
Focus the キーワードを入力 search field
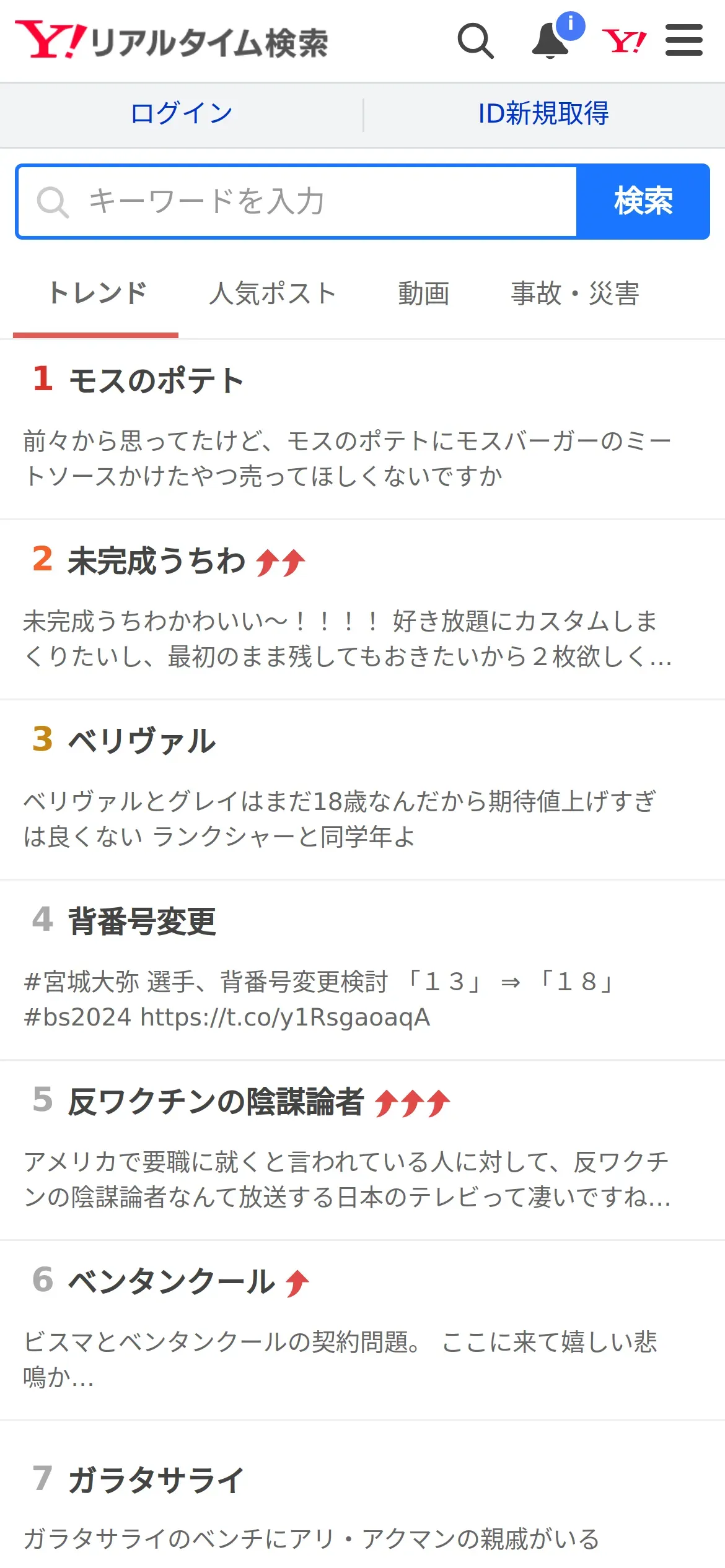[x=297, y=201]
